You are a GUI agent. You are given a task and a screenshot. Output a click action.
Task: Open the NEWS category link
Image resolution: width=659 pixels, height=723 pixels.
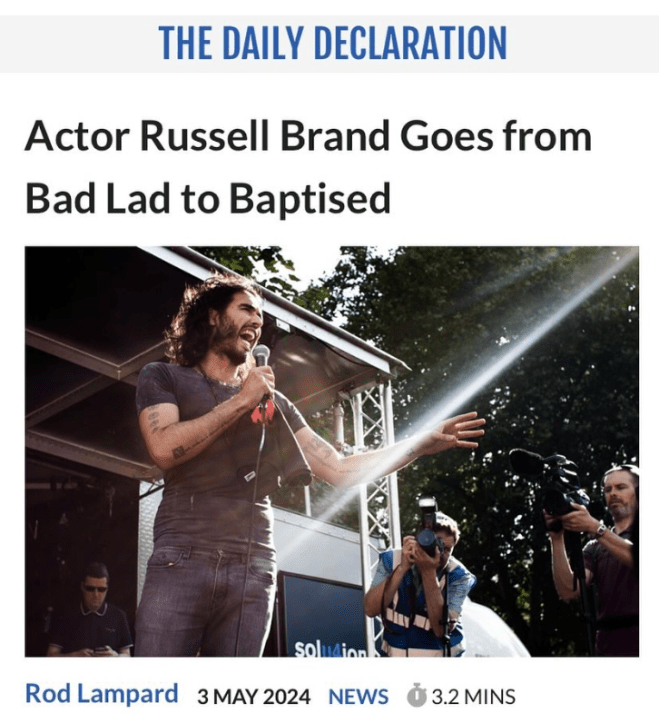pos(358,695)
